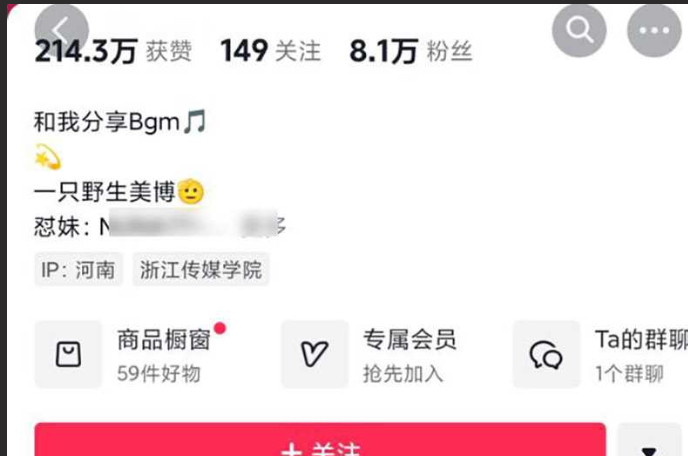Open 专属会员 membership entry
Screen dimensions: 688x456
click(x=375, y=354)
